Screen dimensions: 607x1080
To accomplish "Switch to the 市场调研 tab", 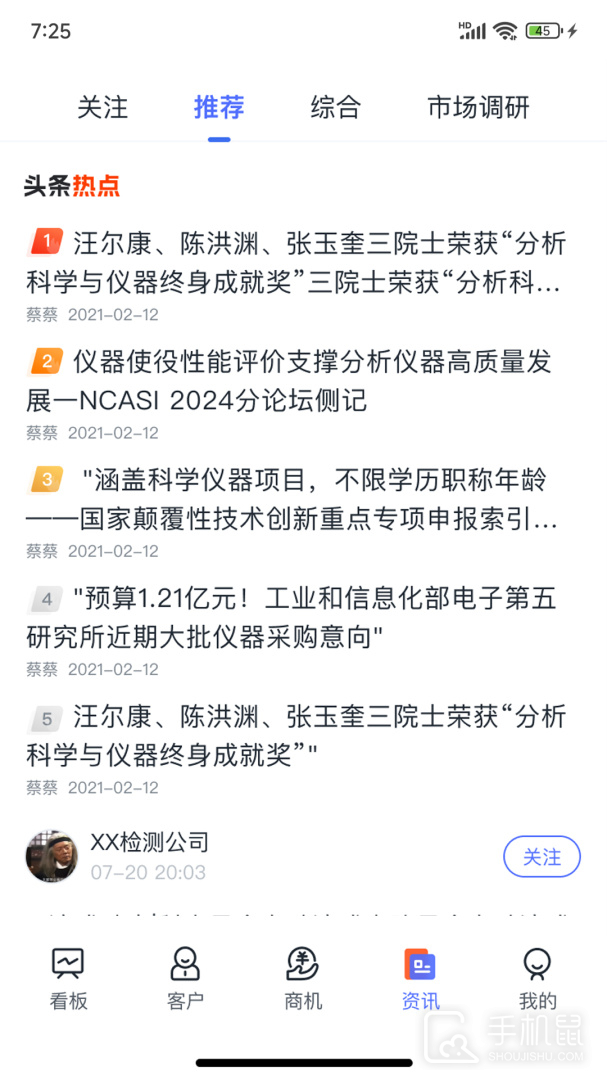I will [478, 107].
